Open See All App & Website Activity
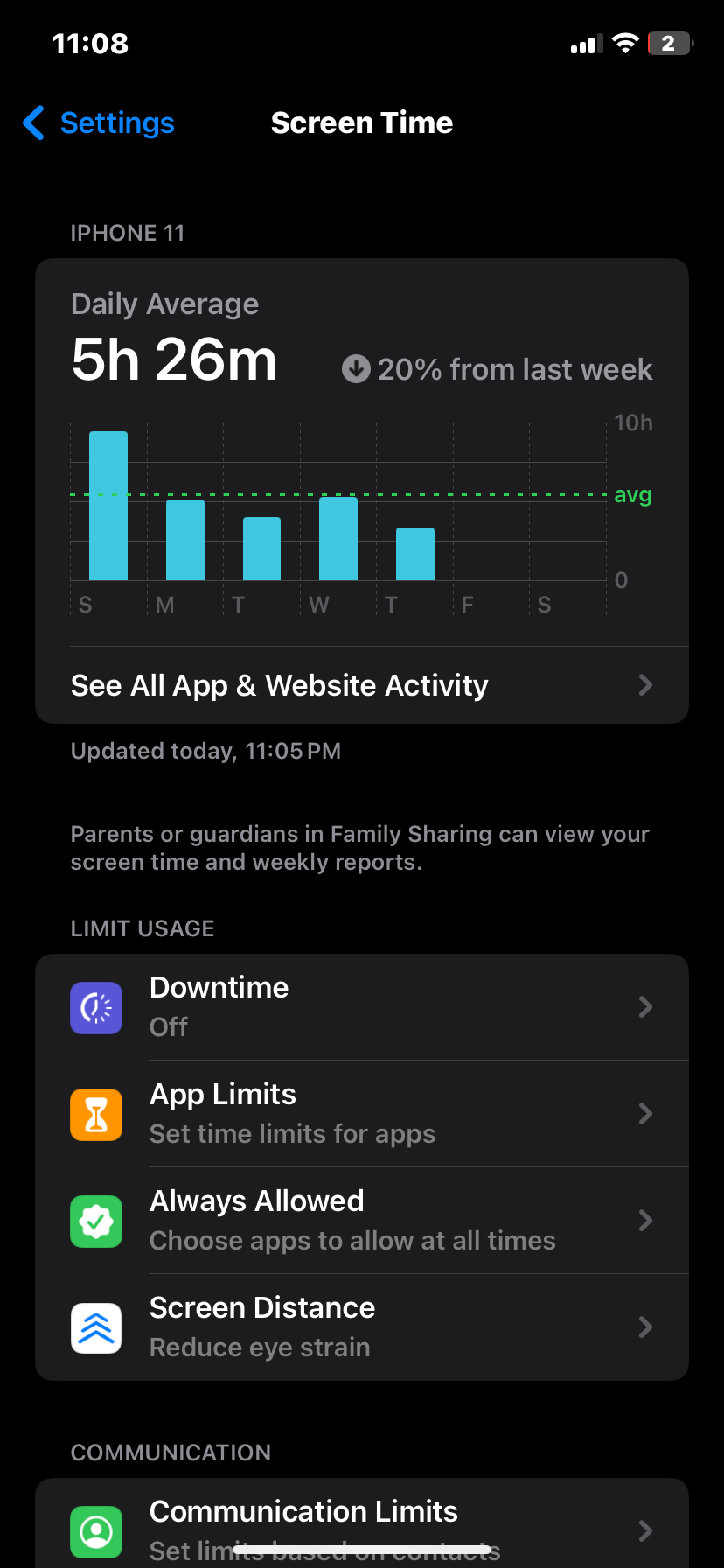Image resolution: width=724 pixels, height=1568 pixels. coord(361,685)
